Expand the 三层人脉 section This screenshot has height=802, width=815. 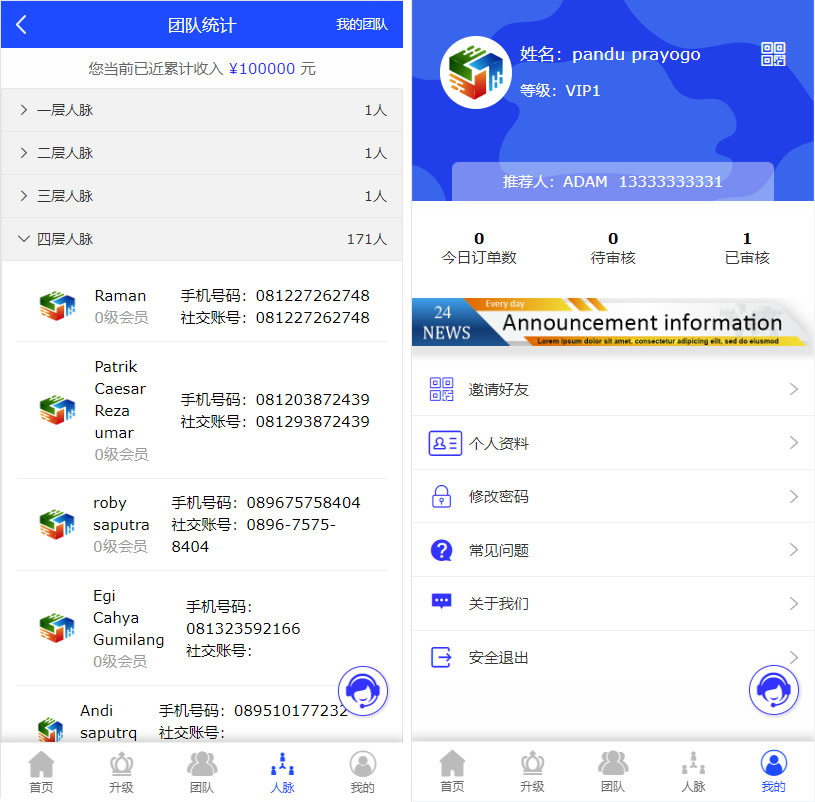tap(200, 196)
